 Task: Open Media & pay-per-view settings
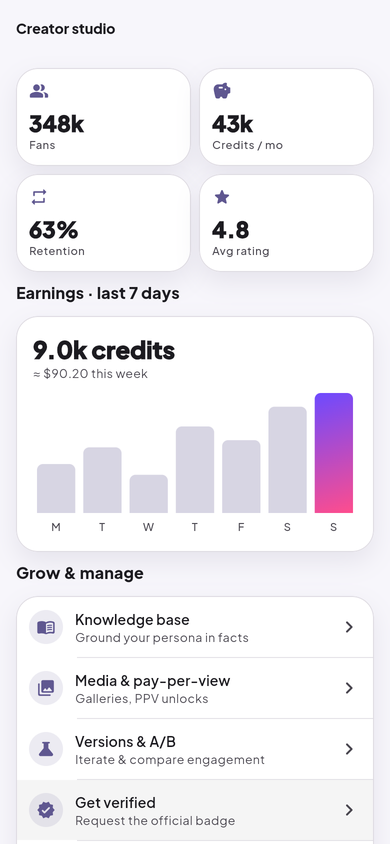[195, 688]
